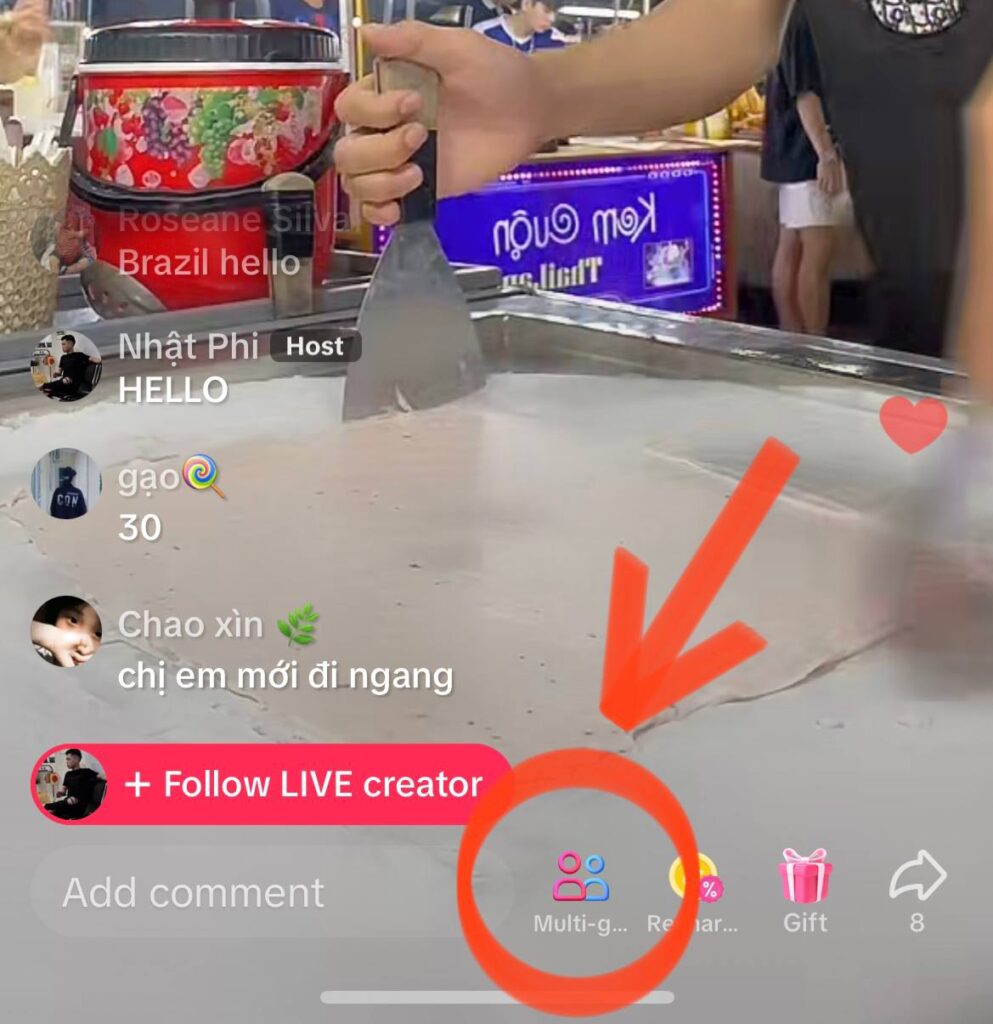Send a Gift to the host

[x=805, y=889]
